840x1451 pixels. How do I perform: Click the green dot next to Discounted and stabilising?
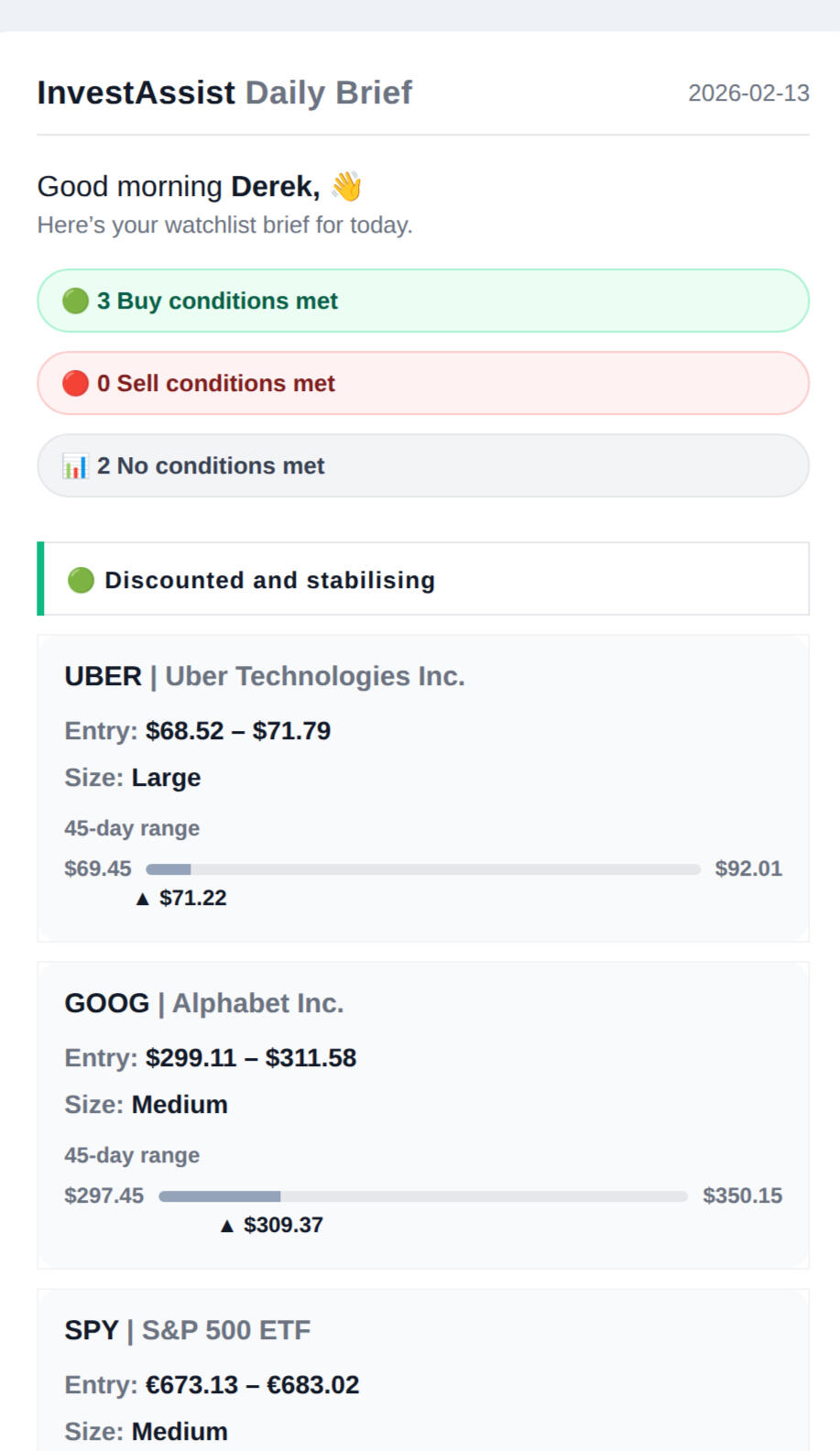[81, 579]
